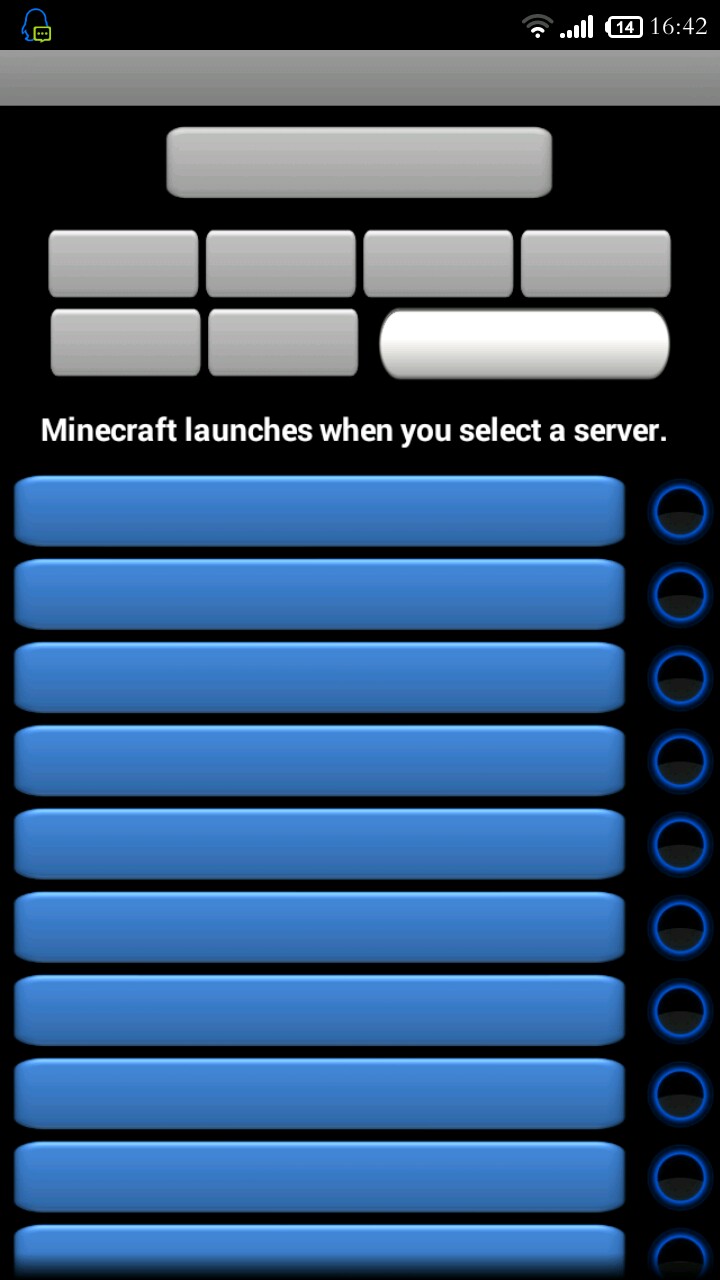The height and width of the screenshot is (1280, 720).
Task: Tap the wide gray button above the button grid
Action: (359, 162)
